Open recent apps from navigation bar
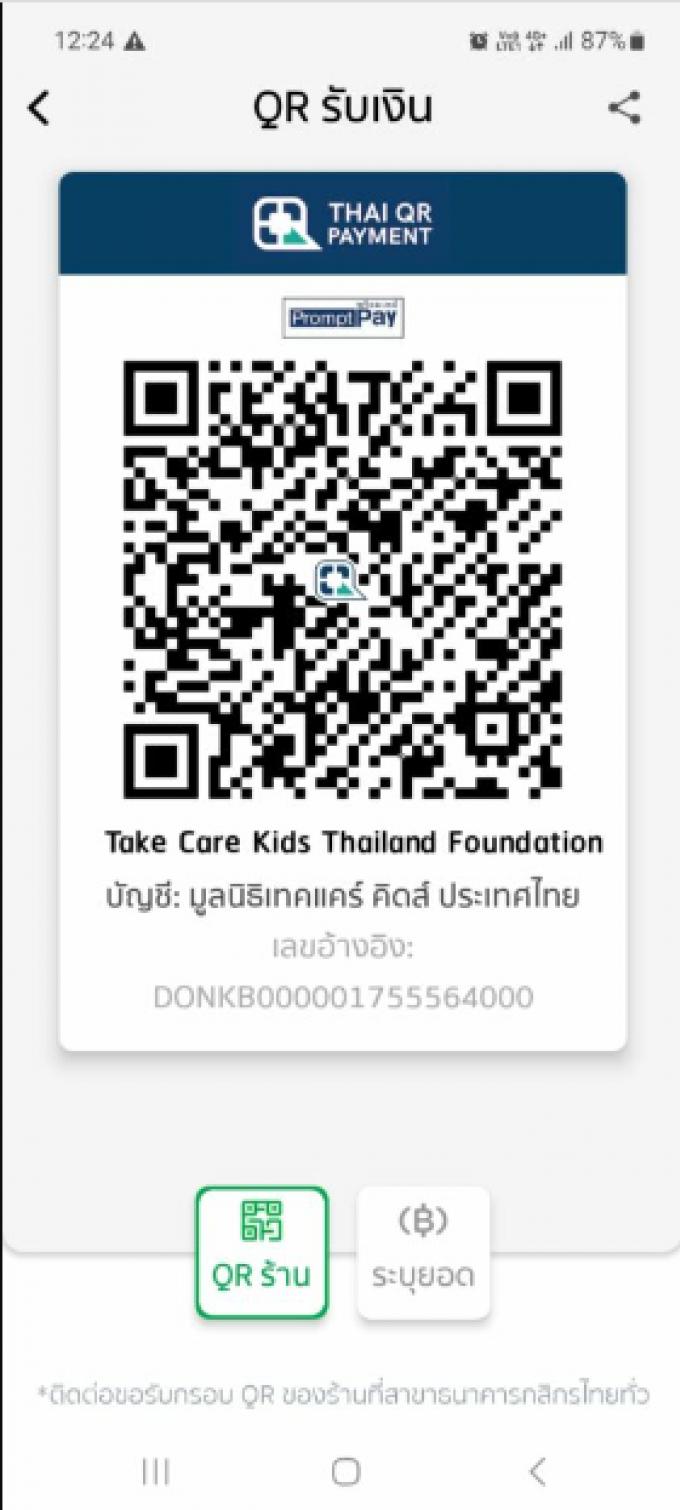680x1510 pixels. (x=155, y=1471)
